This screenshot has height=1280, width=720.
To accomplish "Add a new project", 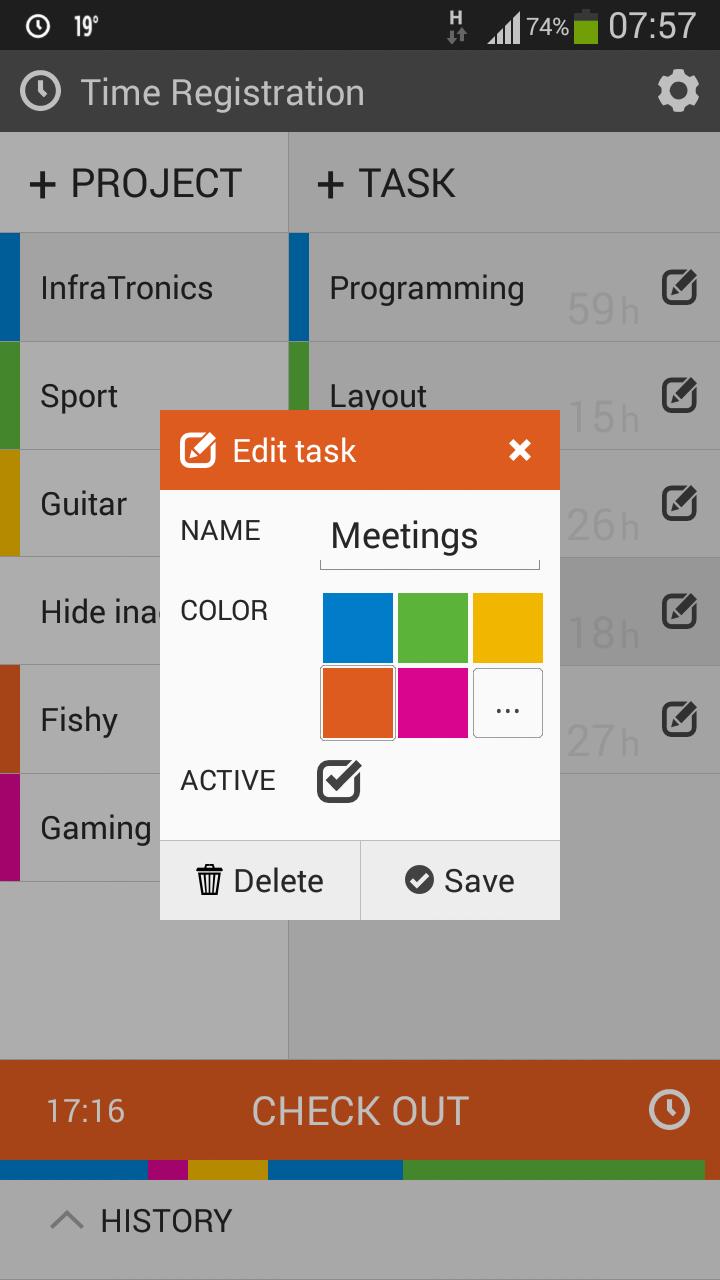I will (136, 184).
